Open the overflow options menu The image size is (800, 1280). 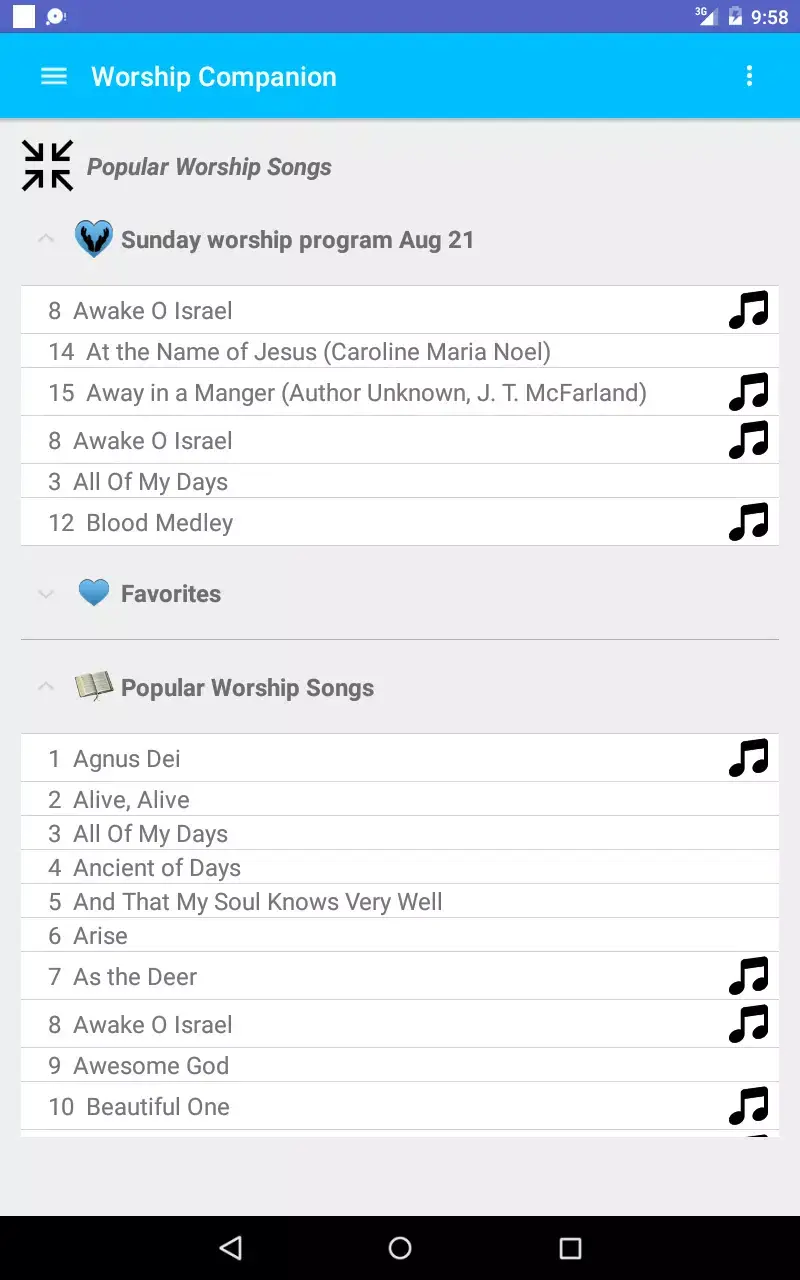[749, 76]
